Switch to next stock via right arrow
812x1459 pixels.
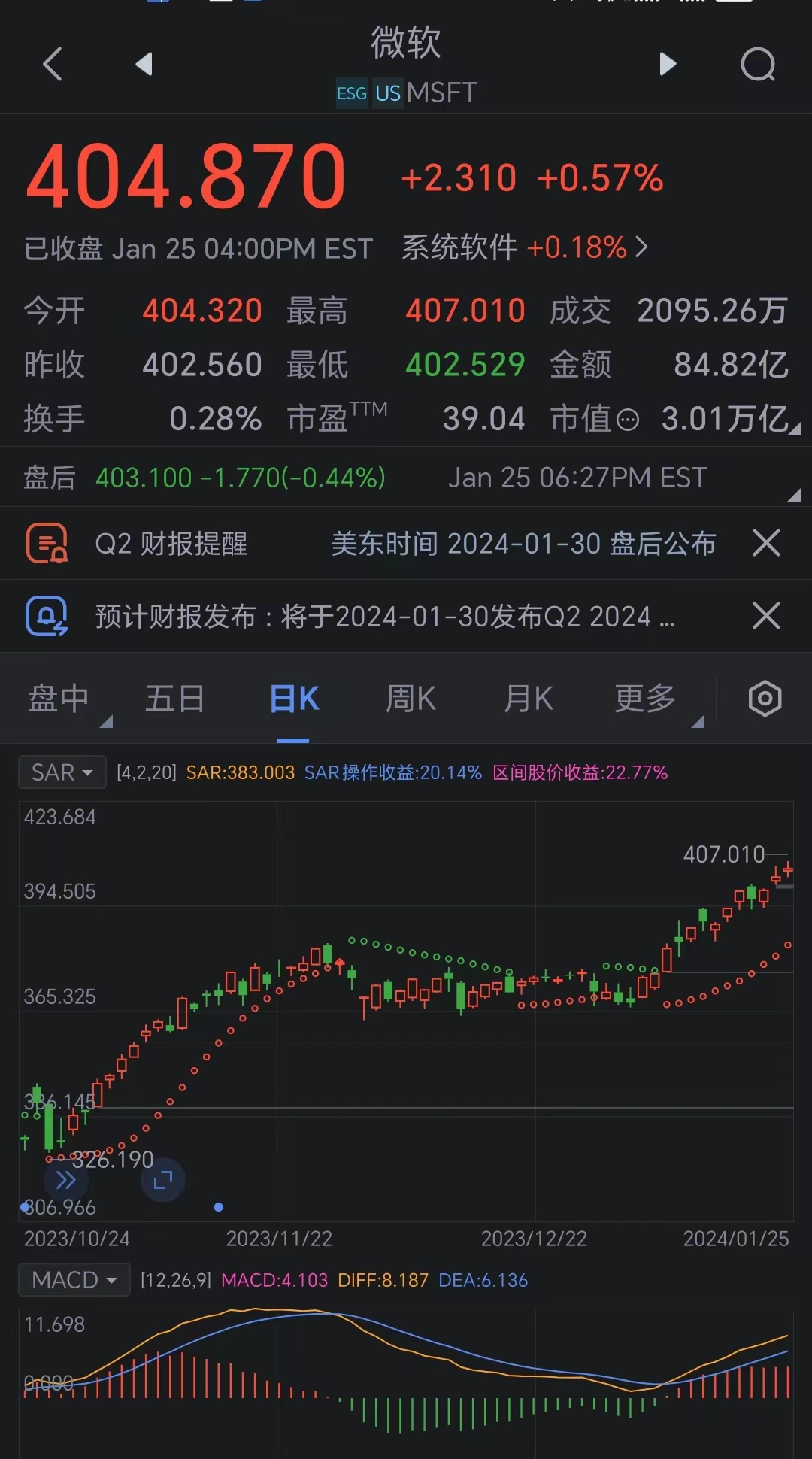(x=668, y=65)
